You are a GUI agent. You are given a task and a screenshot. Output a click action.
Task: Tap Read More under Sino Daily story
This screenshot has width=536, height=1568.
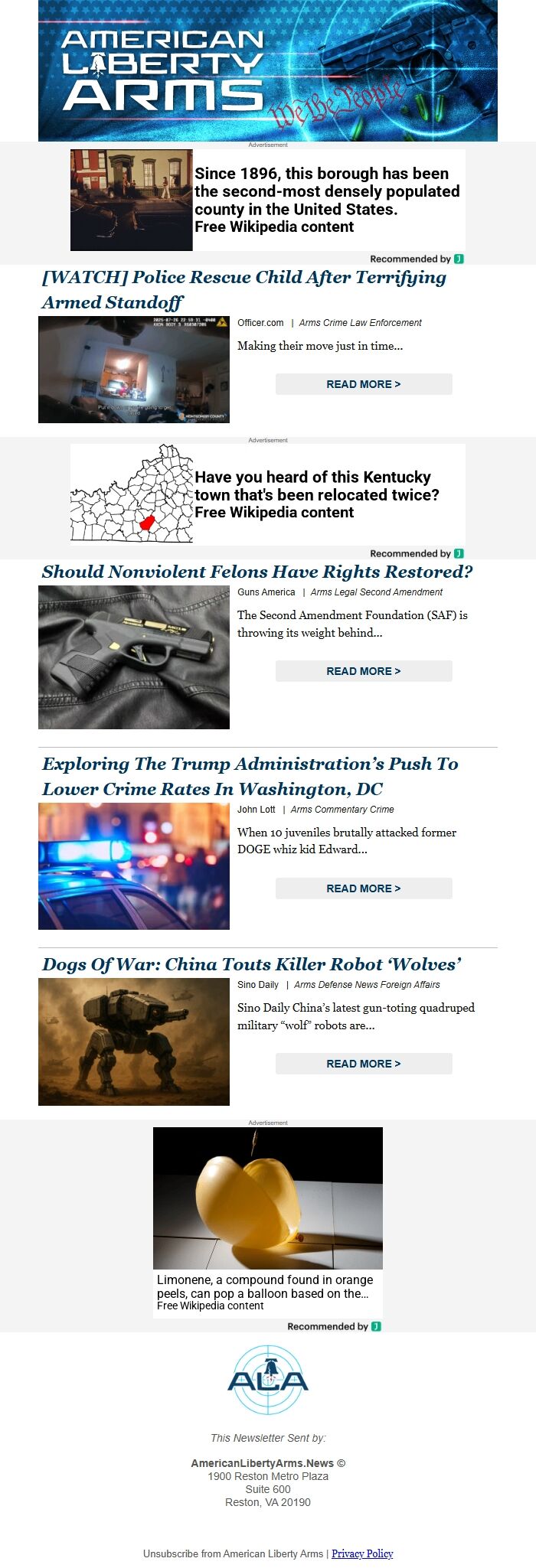364,1064
